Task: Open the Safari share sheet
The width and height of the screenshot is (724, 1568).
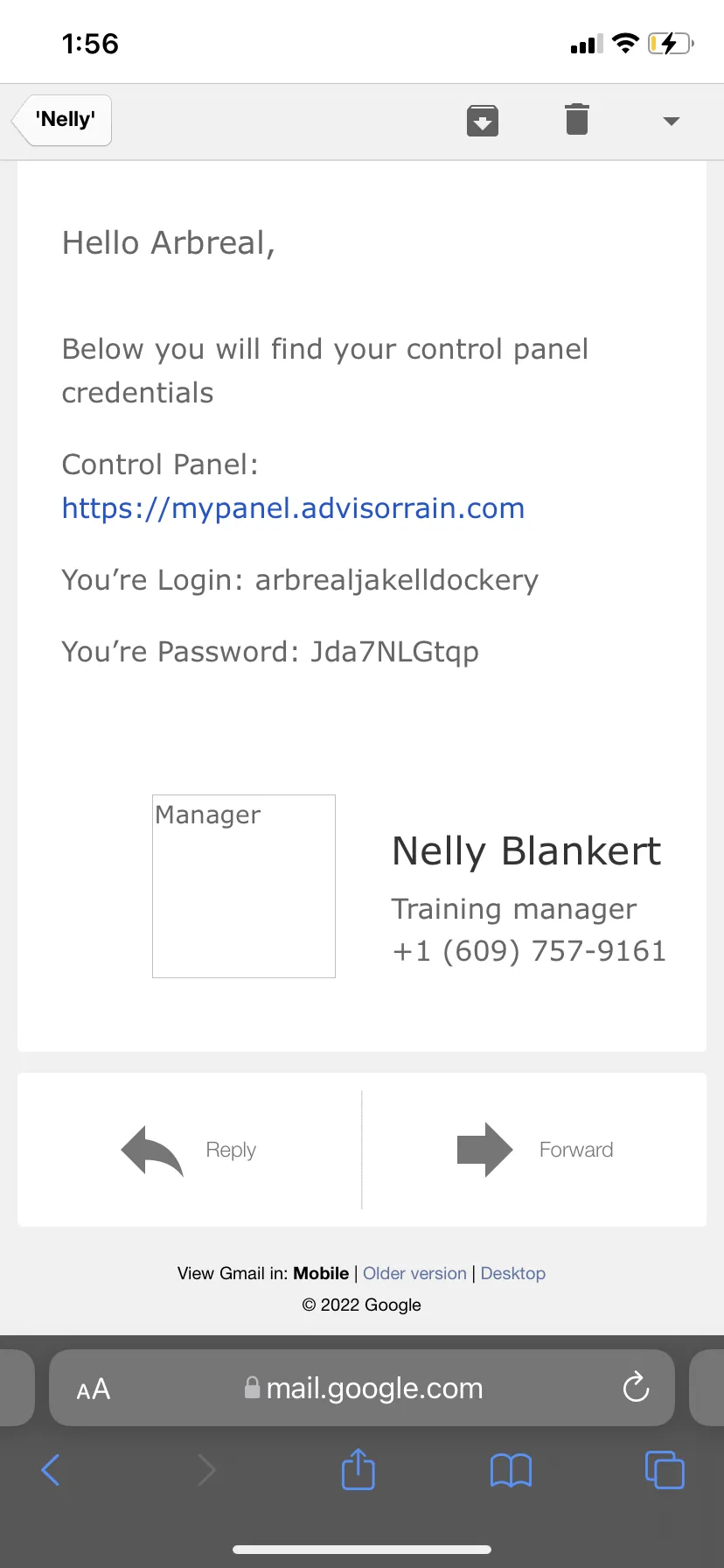Action: [x=359, y=1468]
